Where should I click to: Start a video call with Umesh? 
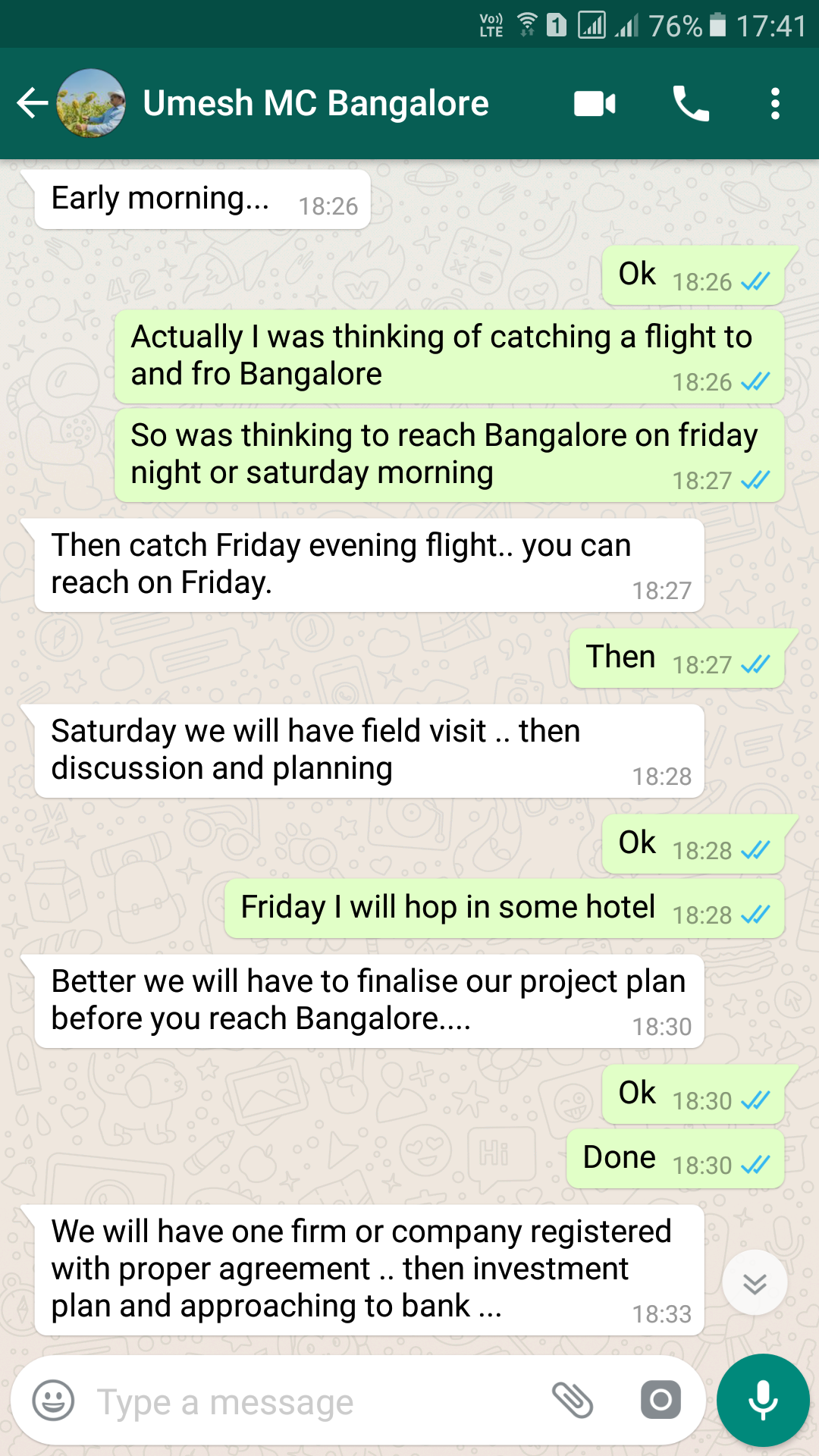click(595, 103)
